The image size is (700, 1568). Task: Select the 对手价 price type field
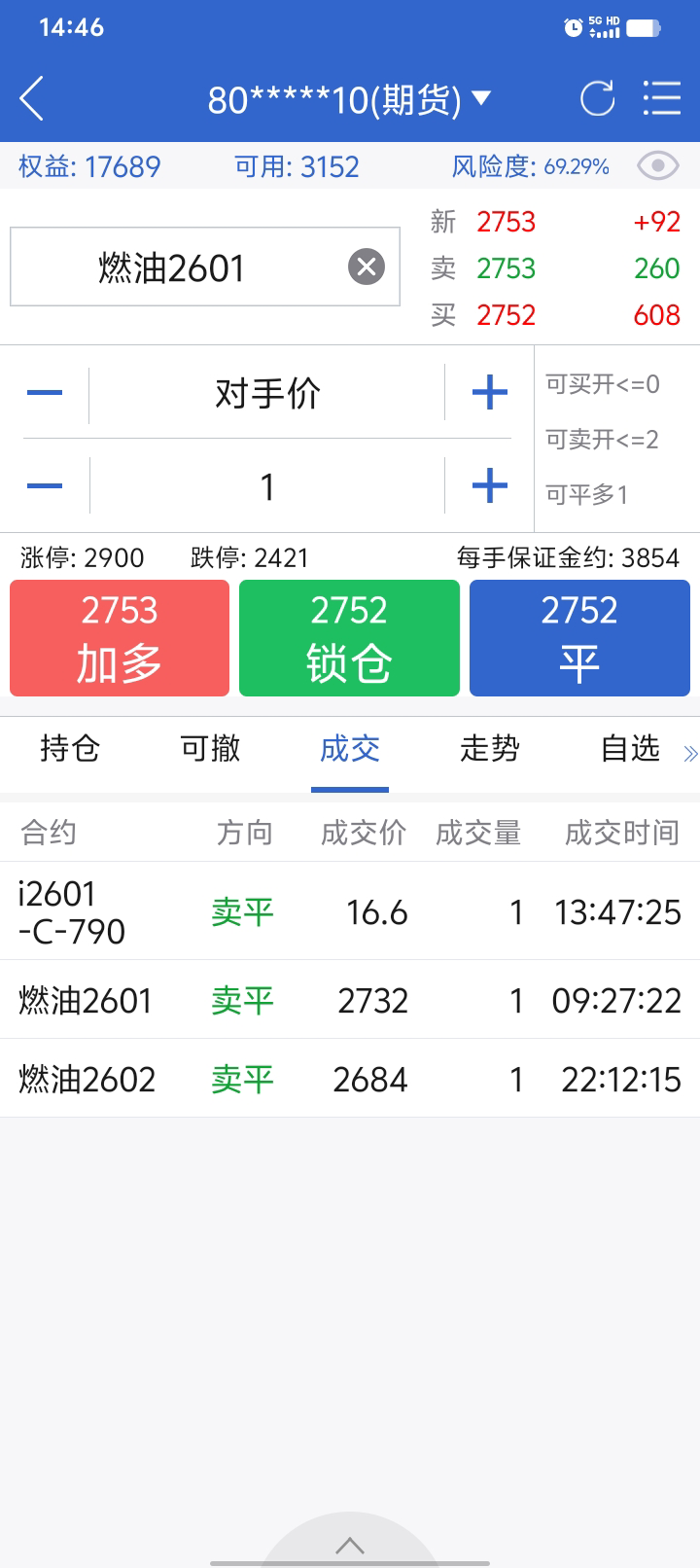(267, 393)
